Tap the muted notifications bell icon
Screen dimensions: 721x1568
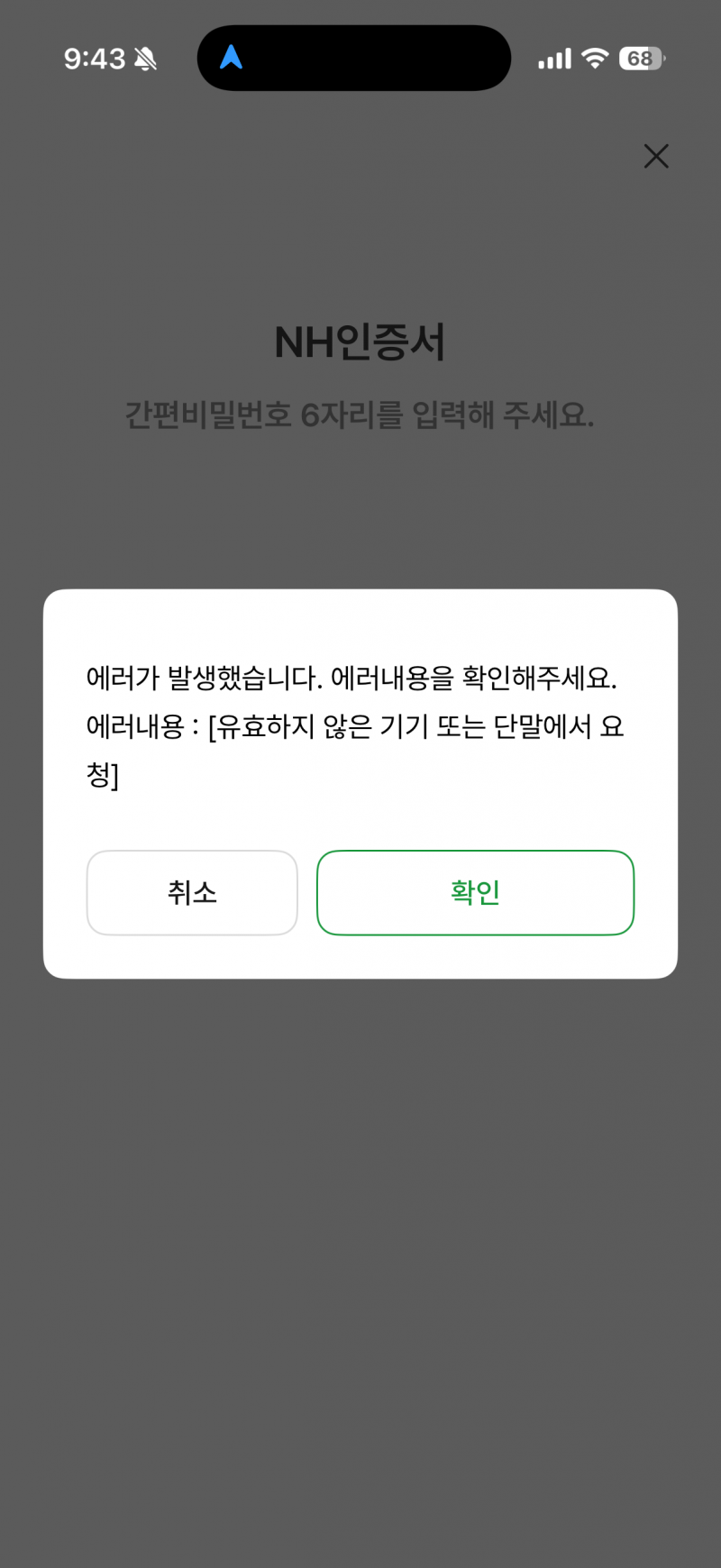[x=145, y=58]
